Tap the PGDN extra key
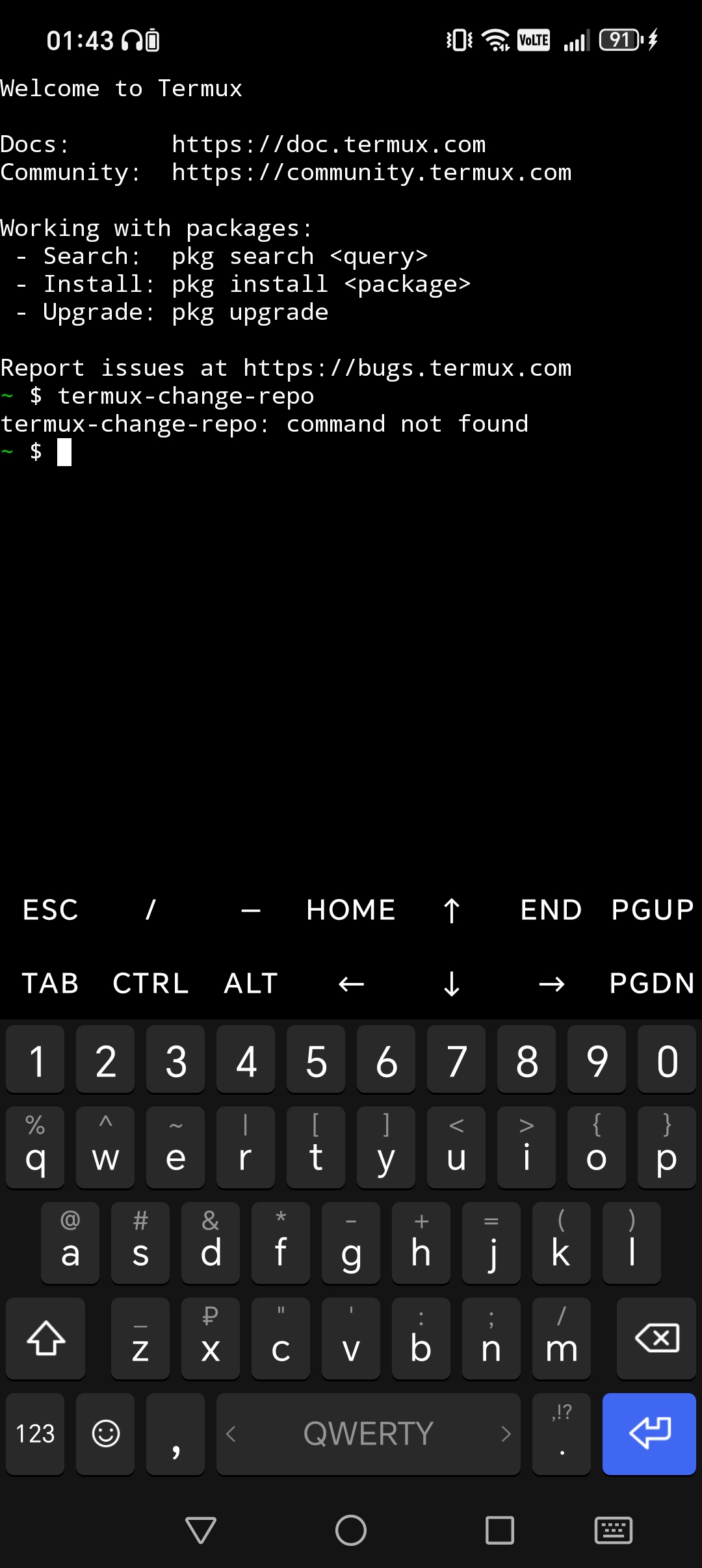702x1568 pixels. pos(652,984)
